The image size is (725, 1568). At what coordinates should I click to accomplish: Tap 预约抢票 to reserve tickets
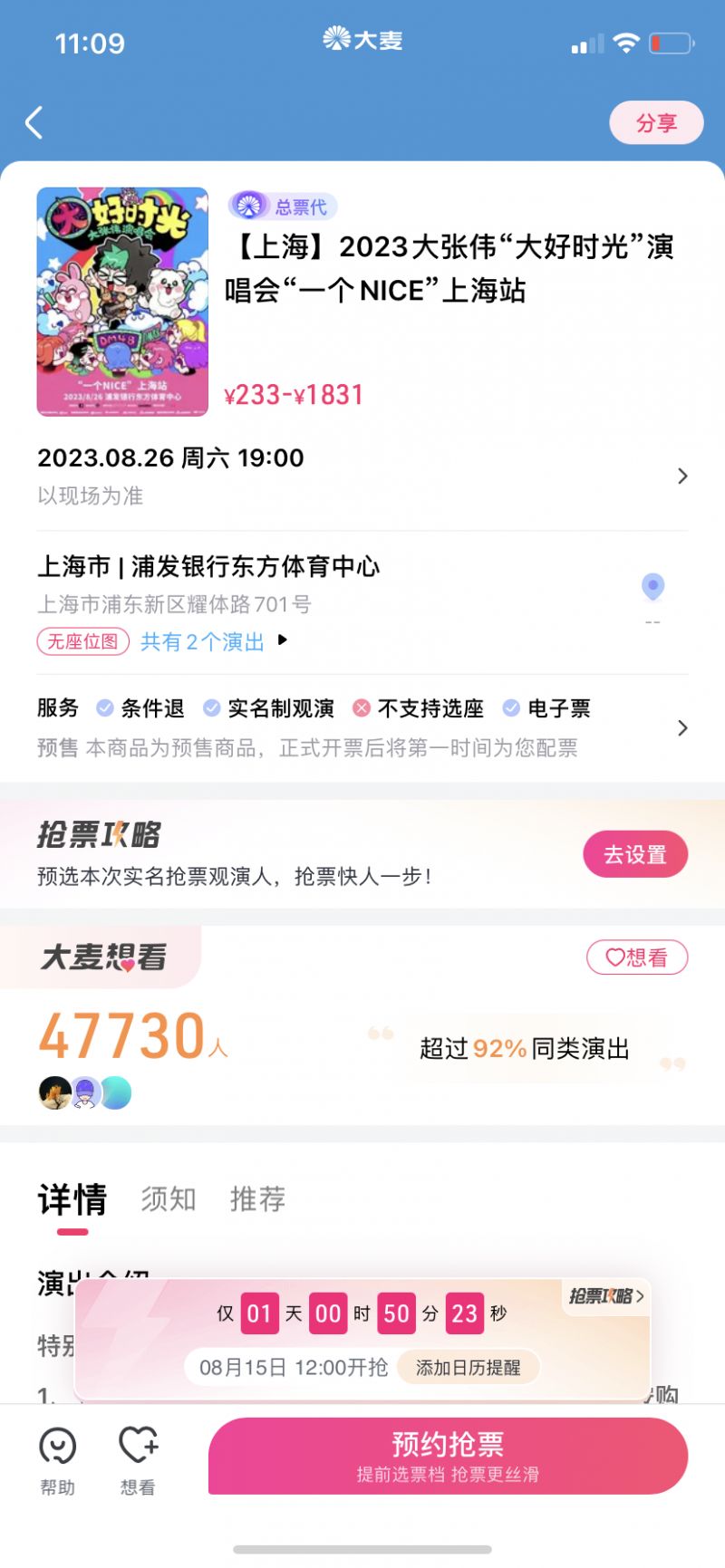pos(448,1456)
